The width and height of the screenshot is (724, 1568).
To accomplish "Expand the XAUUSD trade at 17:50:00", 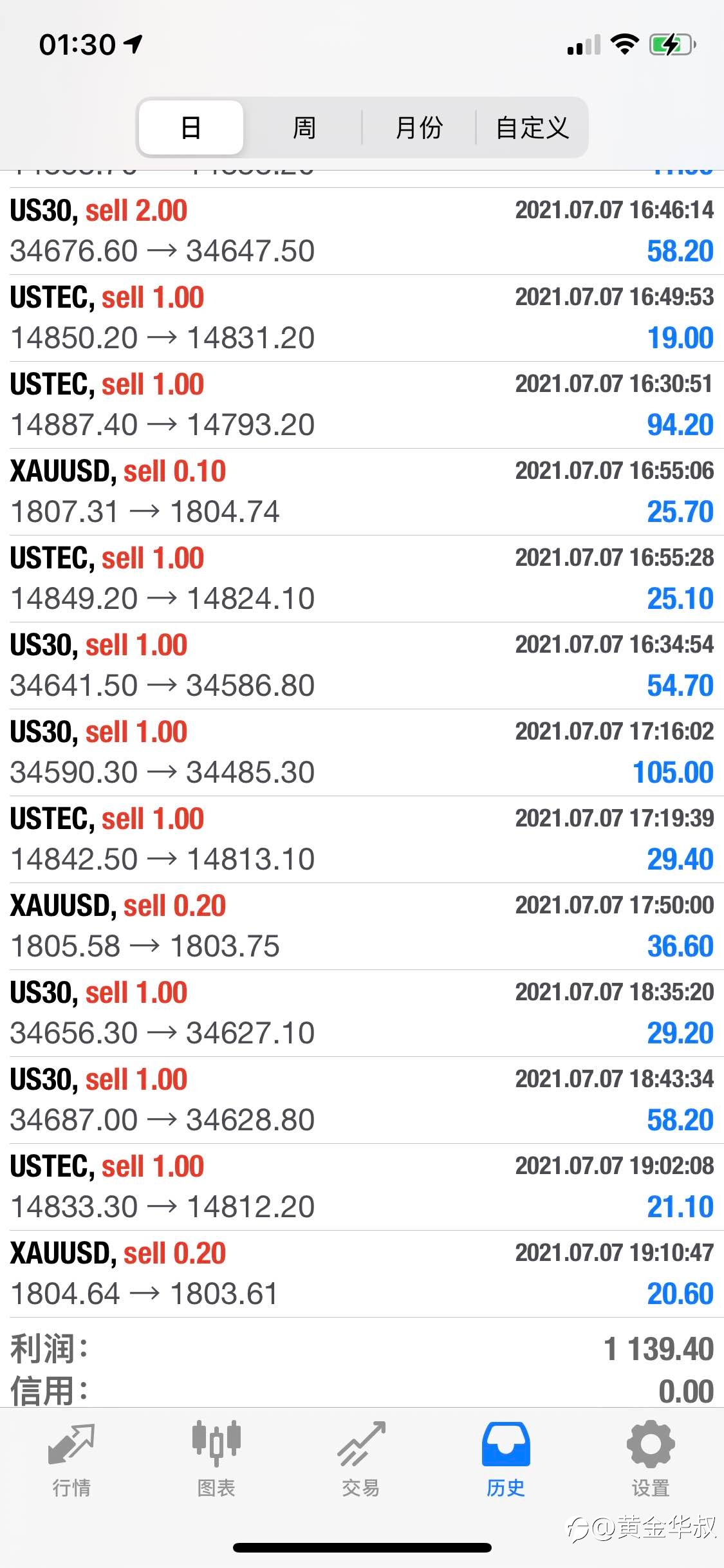I will click(x=362, y=926).
